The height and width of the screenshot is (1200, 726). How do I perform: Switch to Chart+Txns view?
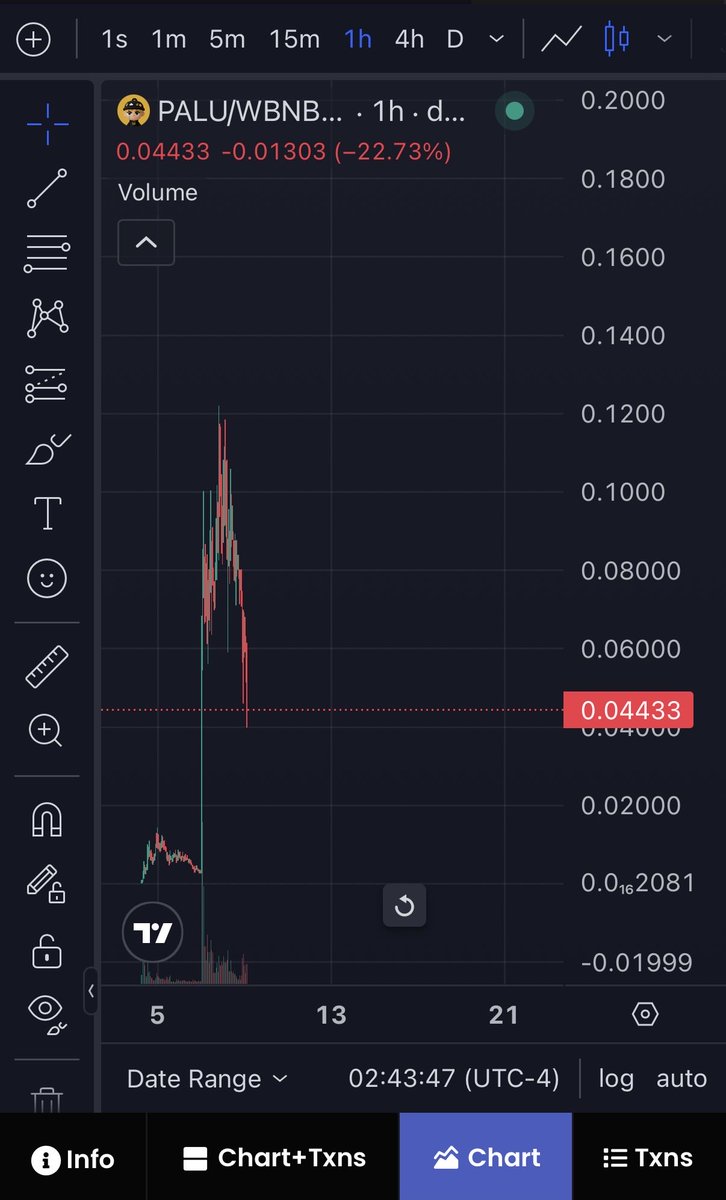coord(274,1158)
